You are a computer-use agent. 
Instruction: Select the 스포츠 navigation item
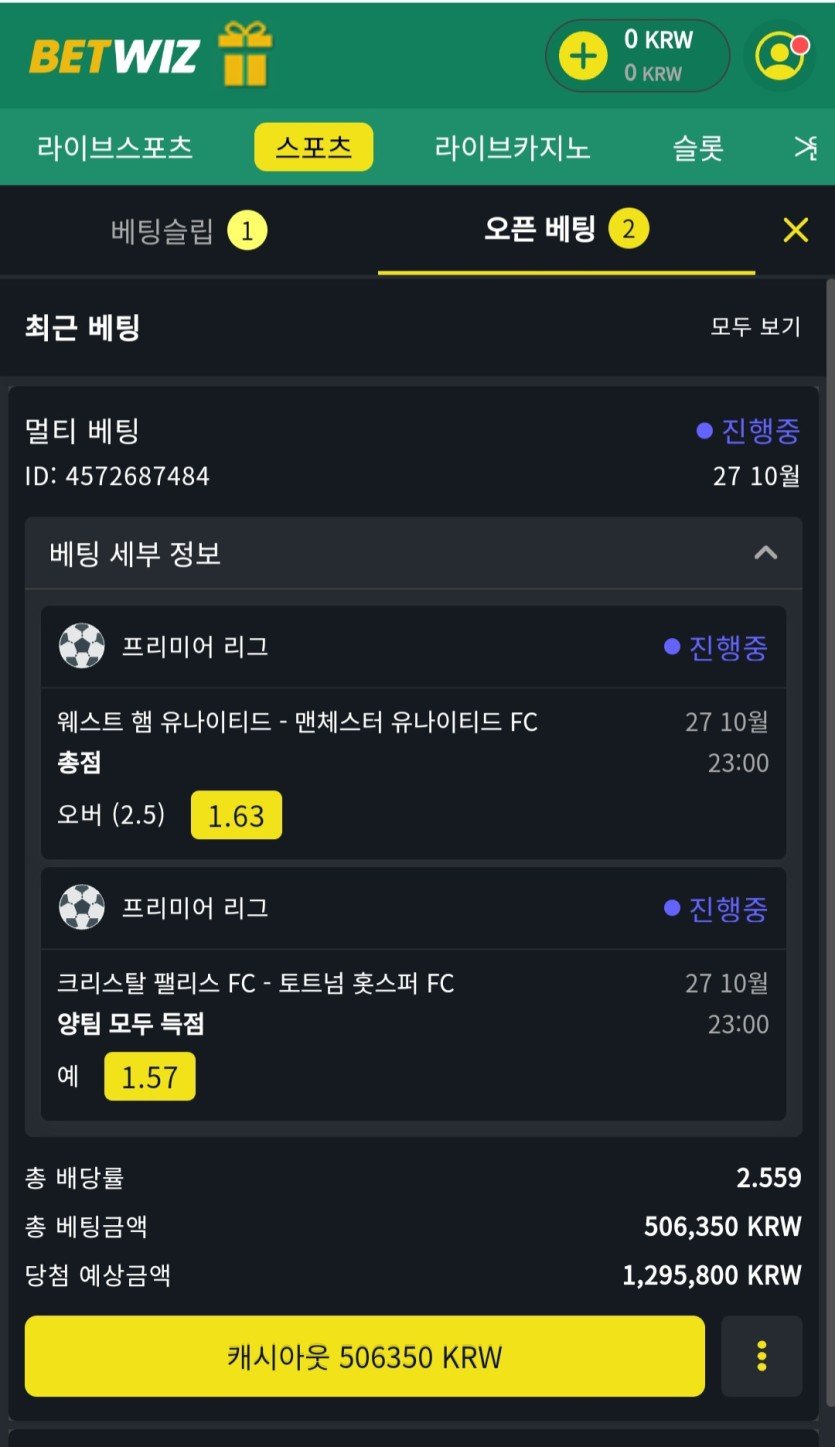313,148
